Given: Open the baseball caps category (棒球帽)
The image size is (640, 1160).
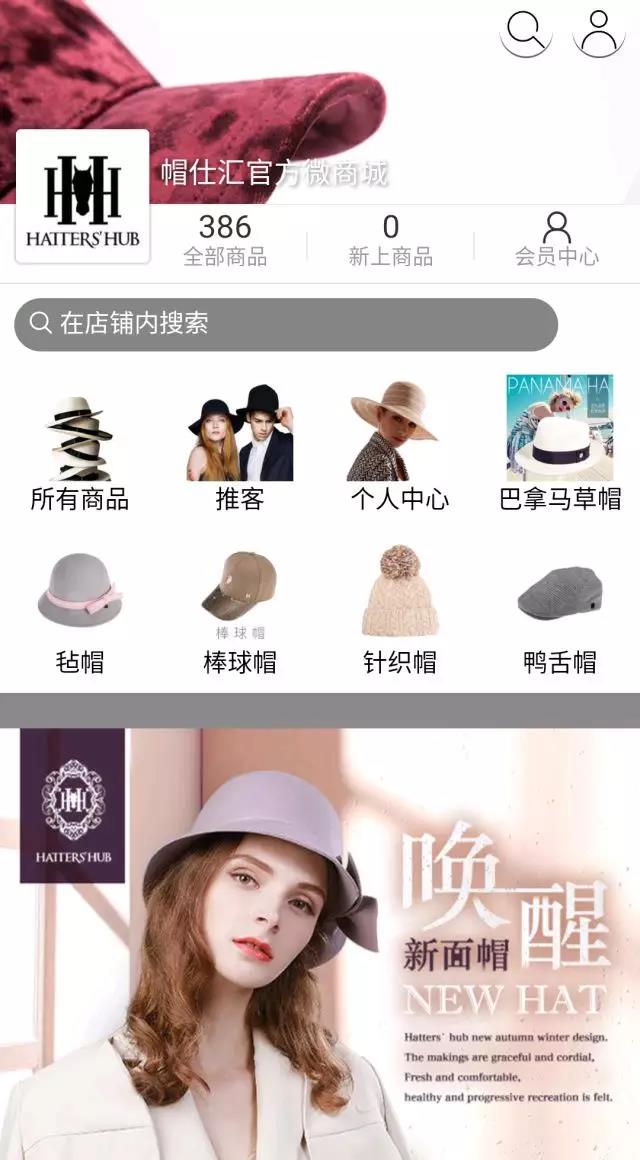Looking at the screenshot, I should coord(240,612).
